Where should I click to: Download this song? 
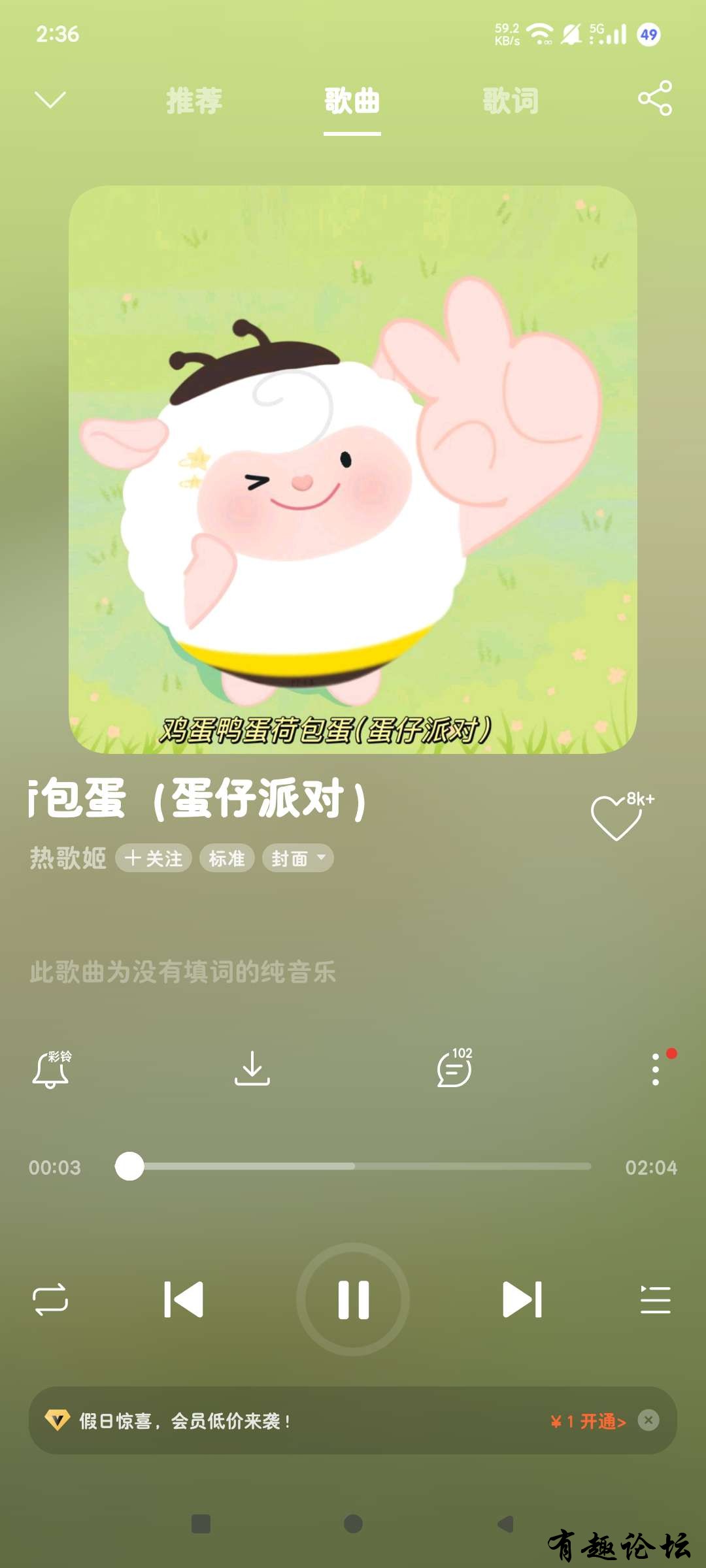(x=252, y=1070)
